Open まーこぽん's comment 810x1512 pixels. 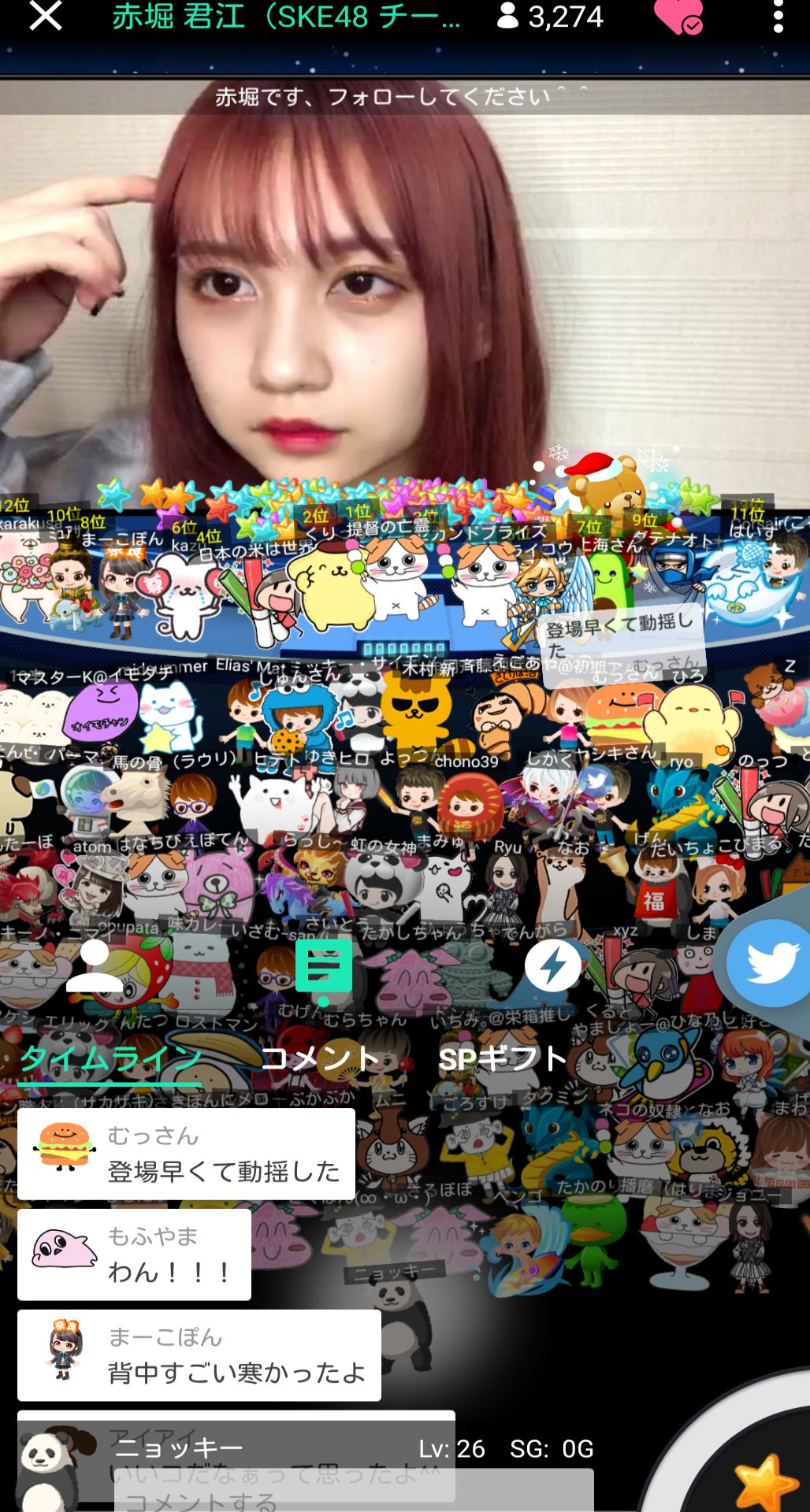[199, 1355]
